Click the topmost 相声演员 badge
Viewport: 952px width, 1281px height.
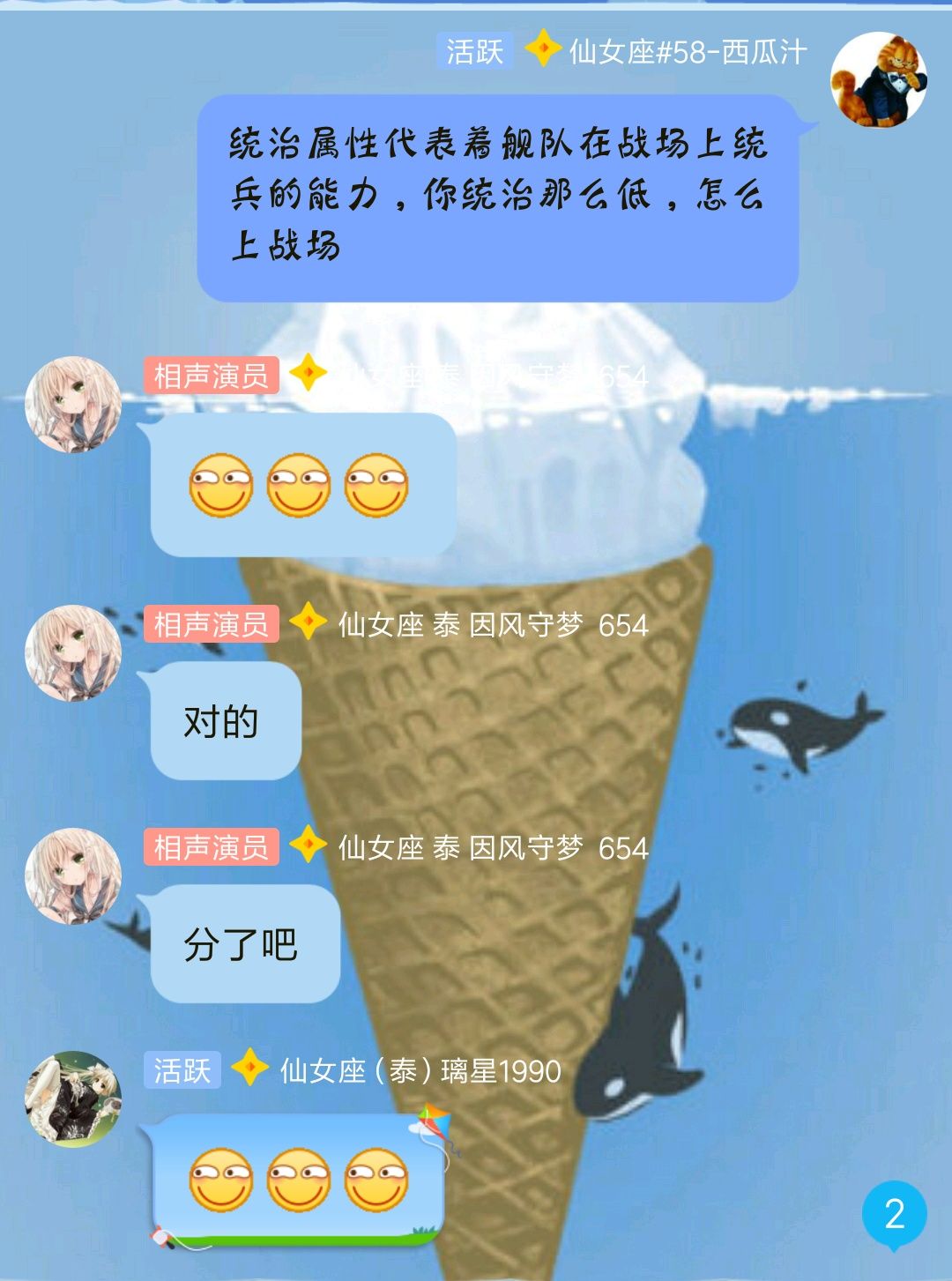[212, 373]
